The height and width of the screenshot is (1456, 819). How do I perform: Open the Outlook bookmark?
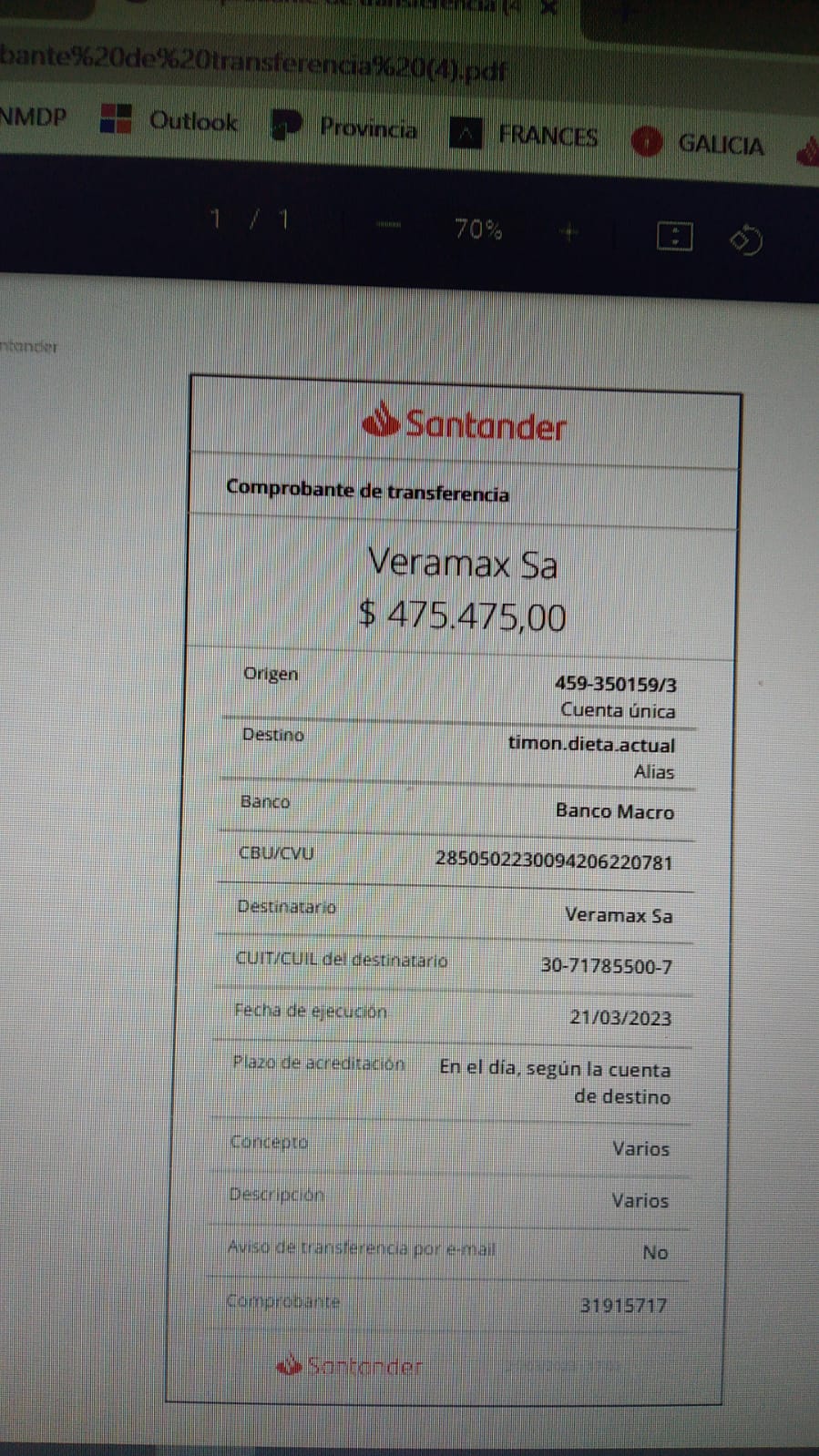coord(169,120)
